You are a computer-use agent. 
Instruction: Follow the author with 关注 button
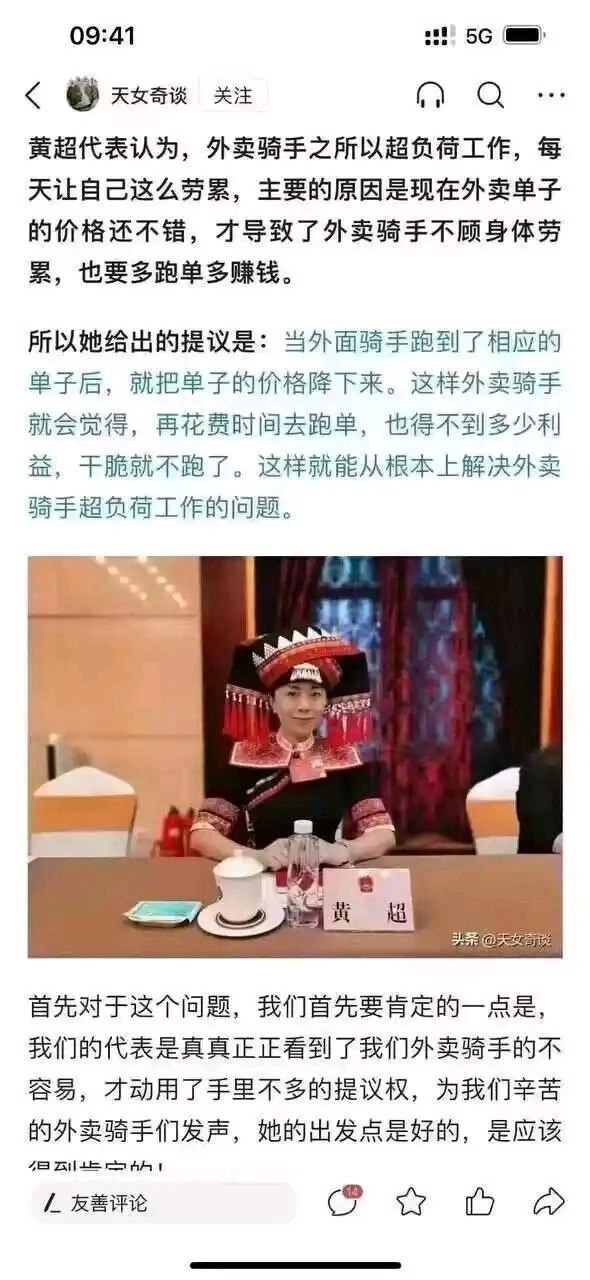pyautogui.click(x=234, y=96)
